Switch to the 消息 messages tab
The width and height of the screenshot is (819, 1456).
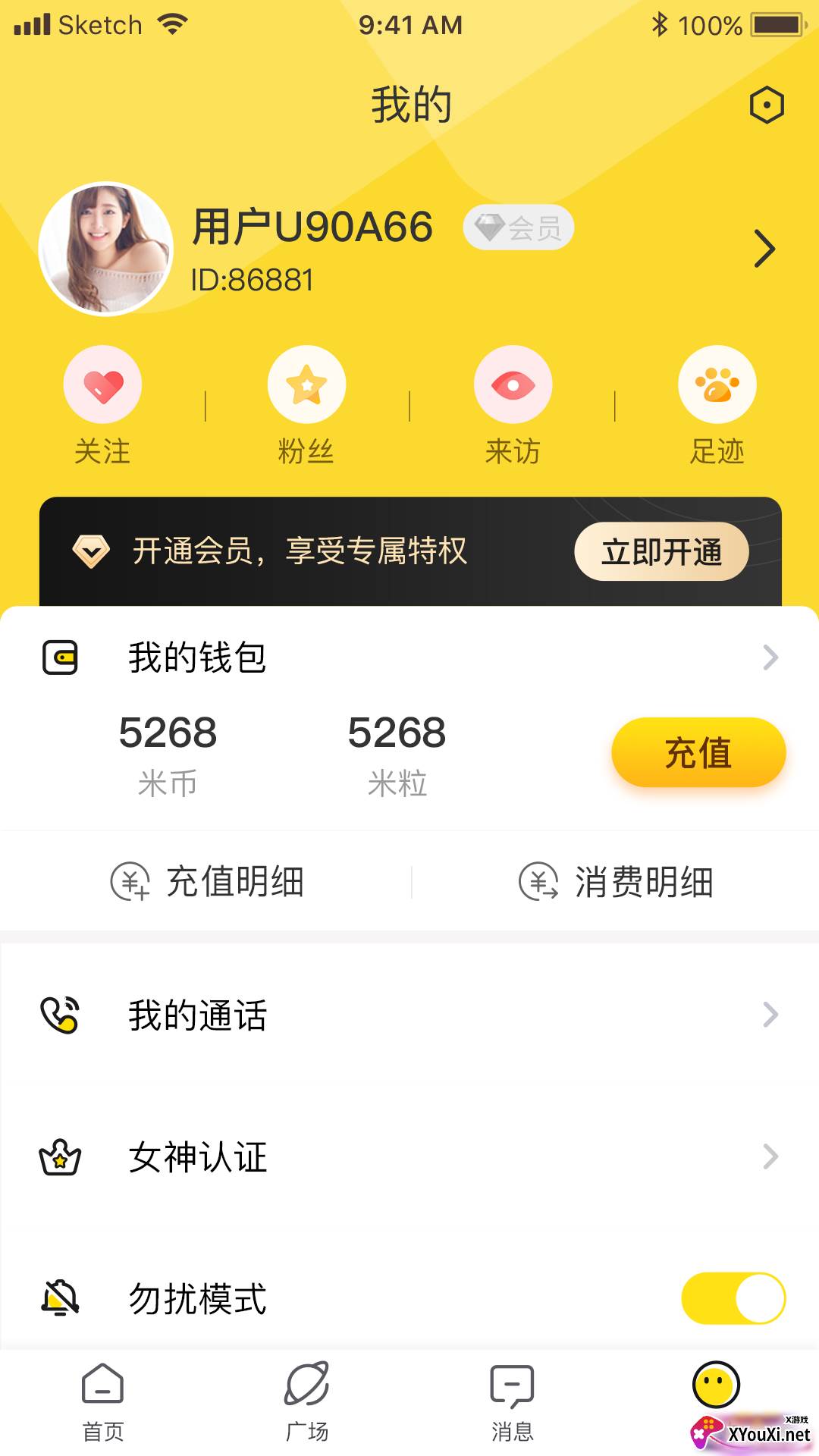point(513,1401)
